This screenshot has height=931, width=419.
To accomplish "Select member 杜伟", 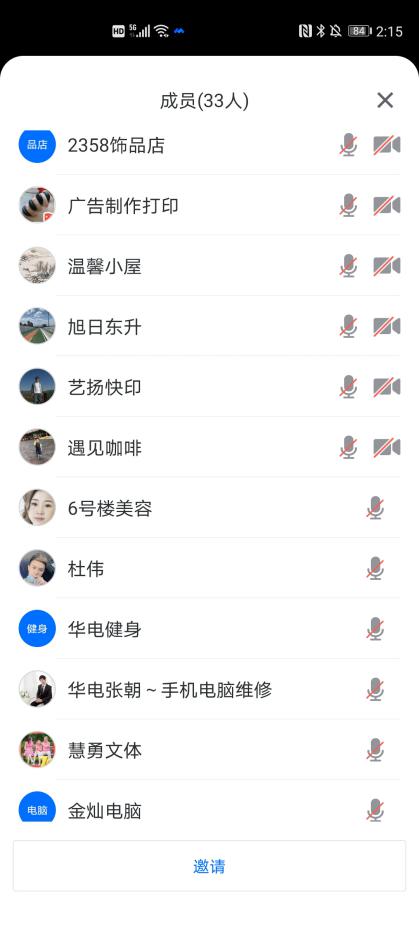I will pos(210,568).
